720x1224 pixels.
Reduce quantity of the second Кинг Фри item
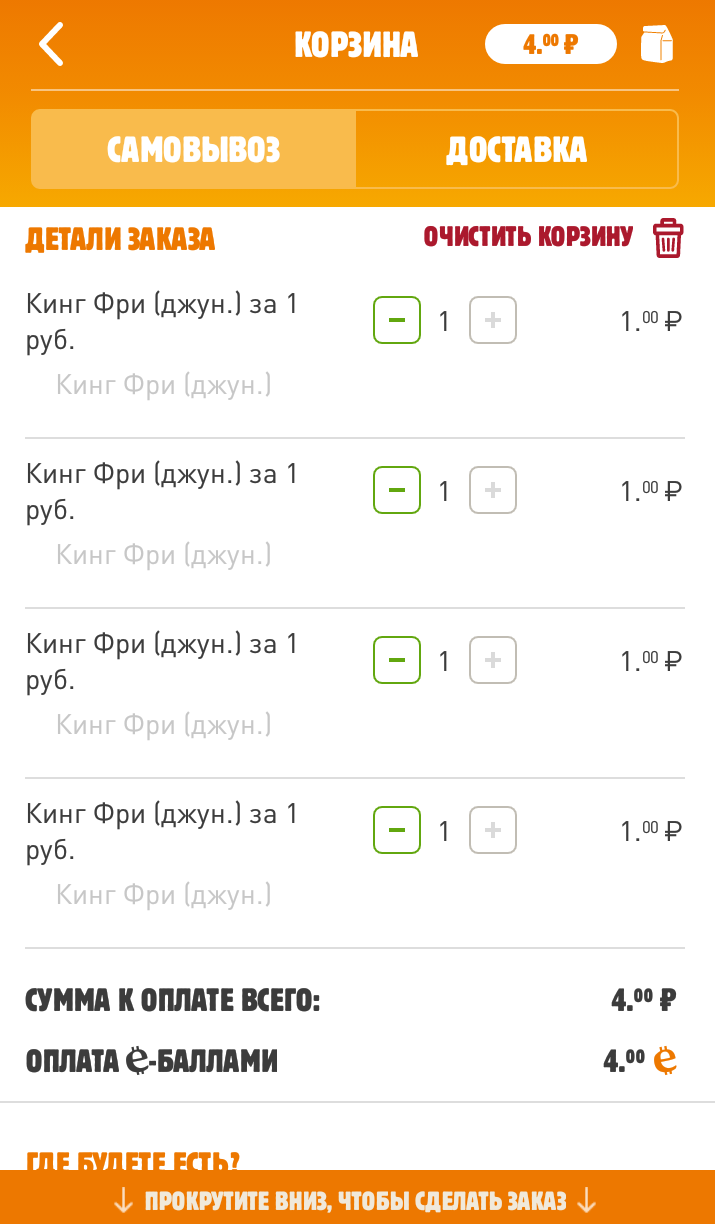pos(397,490)
